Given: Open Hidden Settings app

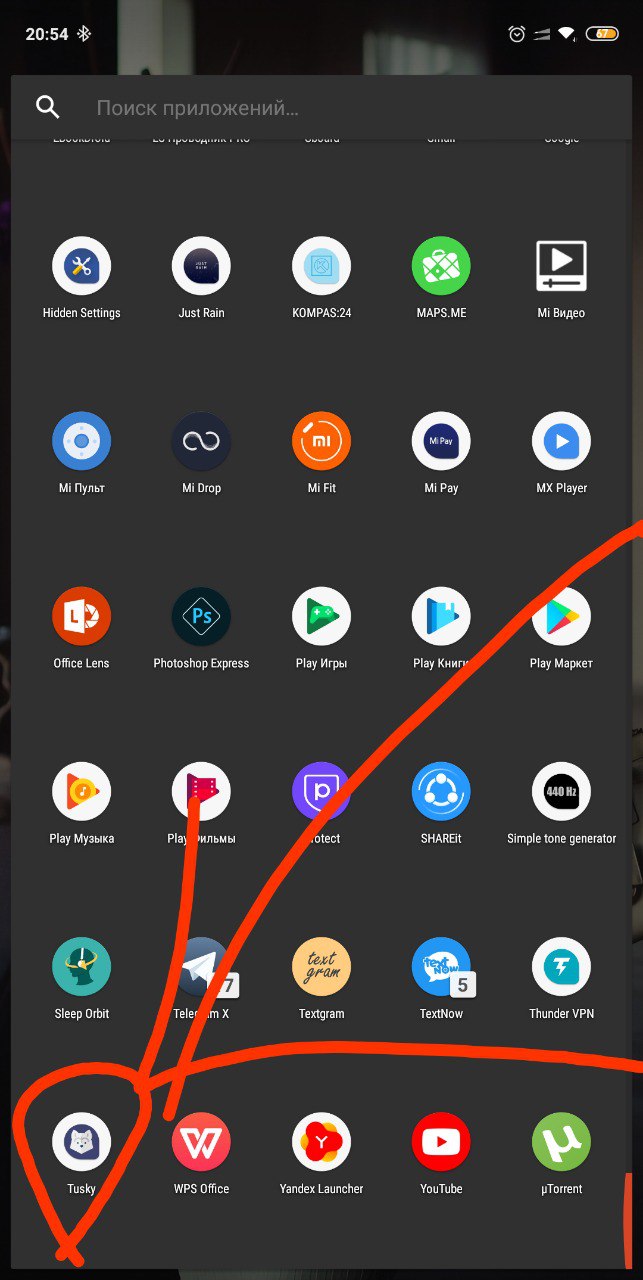Looking at the screenshot, I should coord(81,267).
